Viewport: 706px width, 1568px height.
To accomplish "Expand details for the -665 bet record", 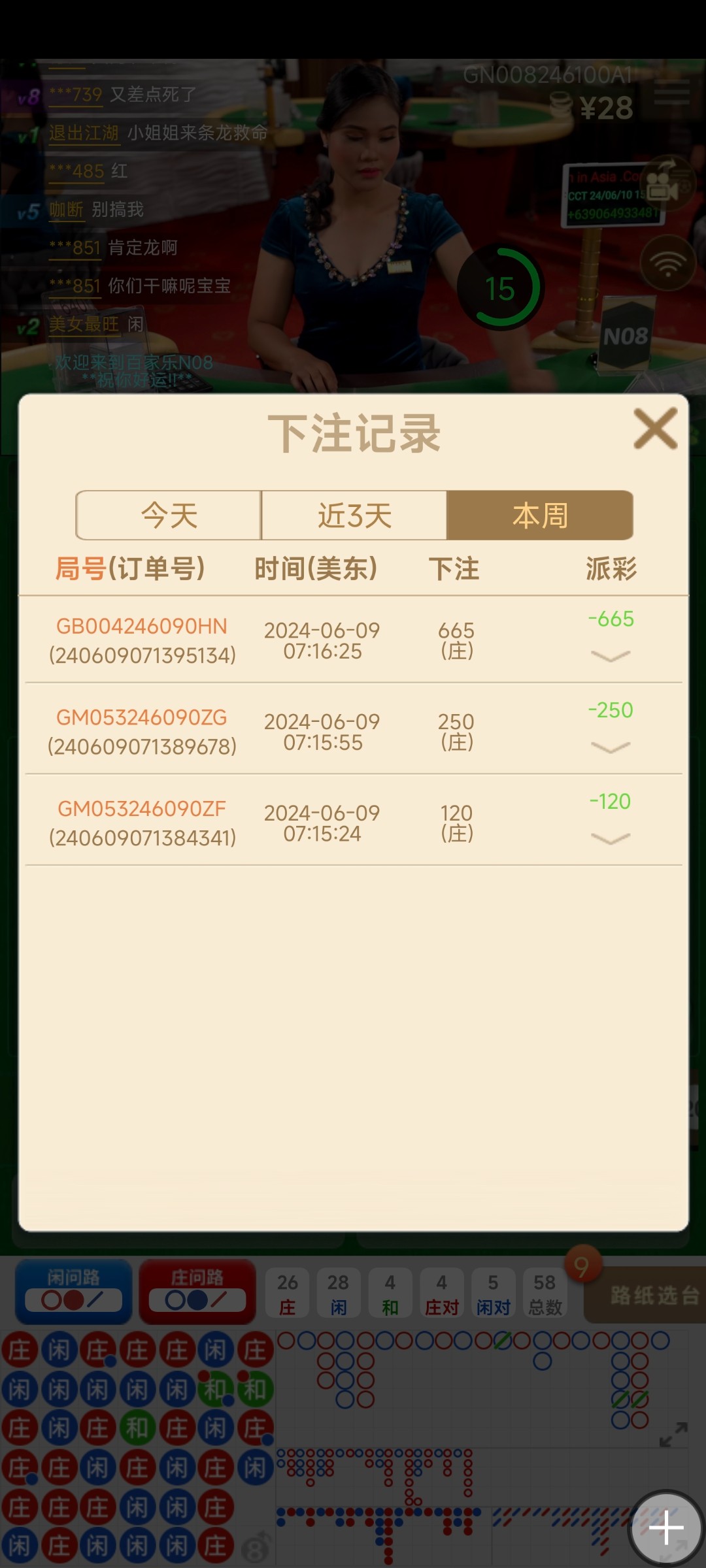I will pyautogui.click(x=610, y=655).
